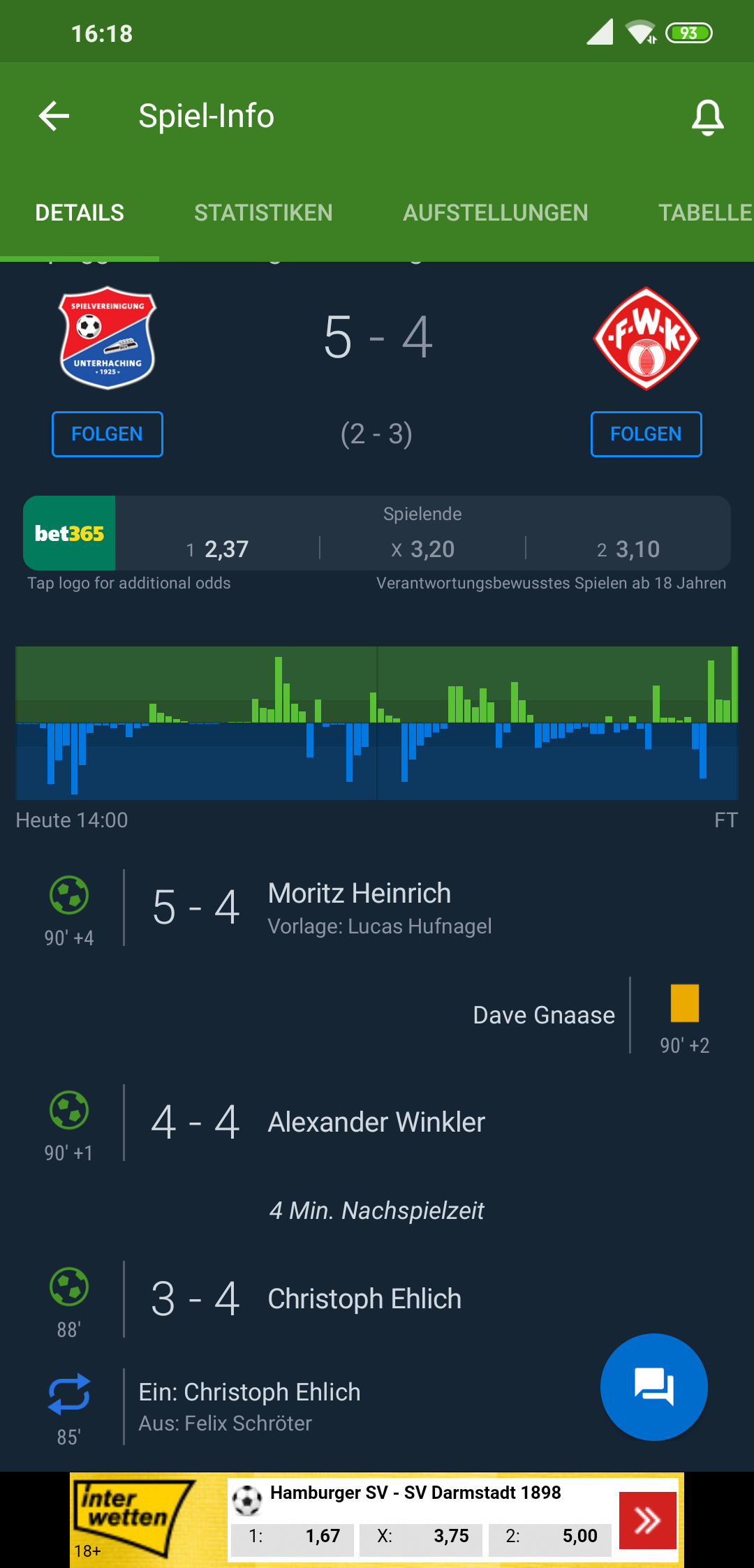
Task: Tap the bet365 logo for more odds
Action: (69, 533)
